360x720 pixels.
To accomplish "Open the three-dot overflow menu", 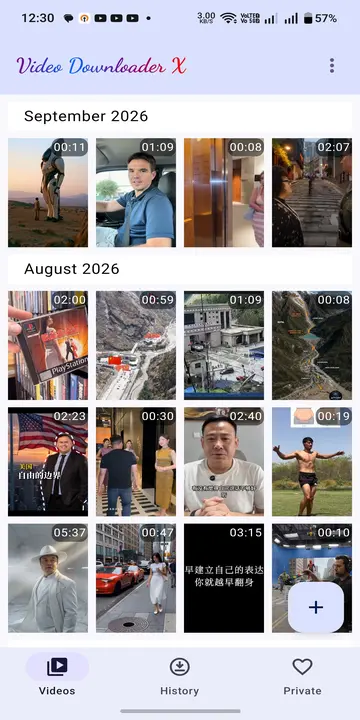I will click(332, 66).
